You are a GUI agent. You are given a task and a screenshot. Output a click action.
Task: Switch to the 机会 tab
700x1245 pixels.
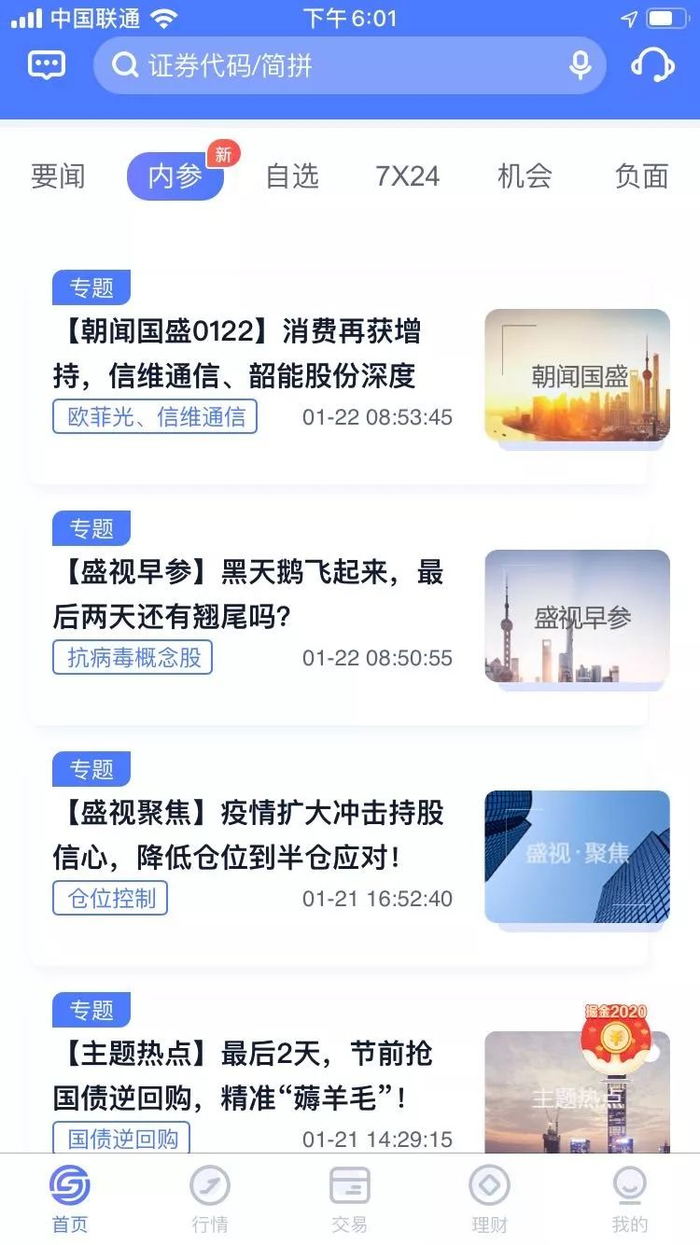525,176
